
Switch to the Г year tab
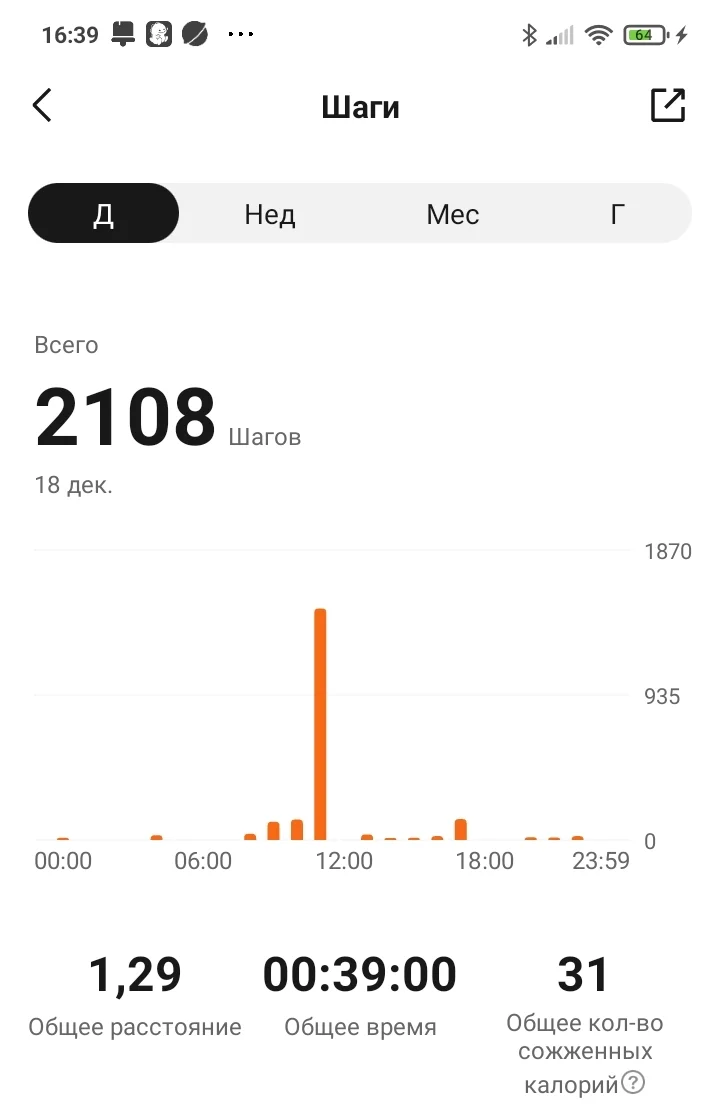(x=618, y=214)
